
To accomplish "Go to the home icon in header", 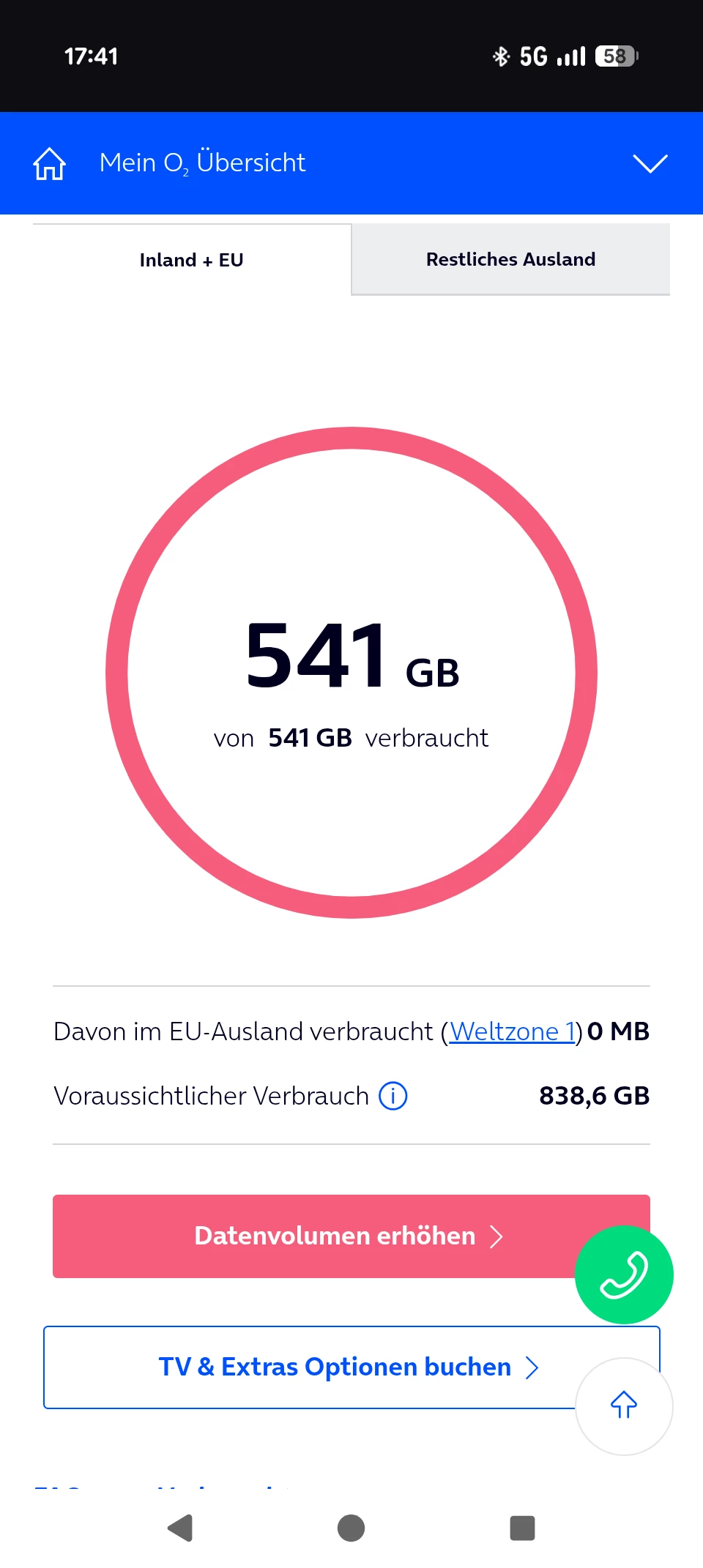I will [50, 163].
